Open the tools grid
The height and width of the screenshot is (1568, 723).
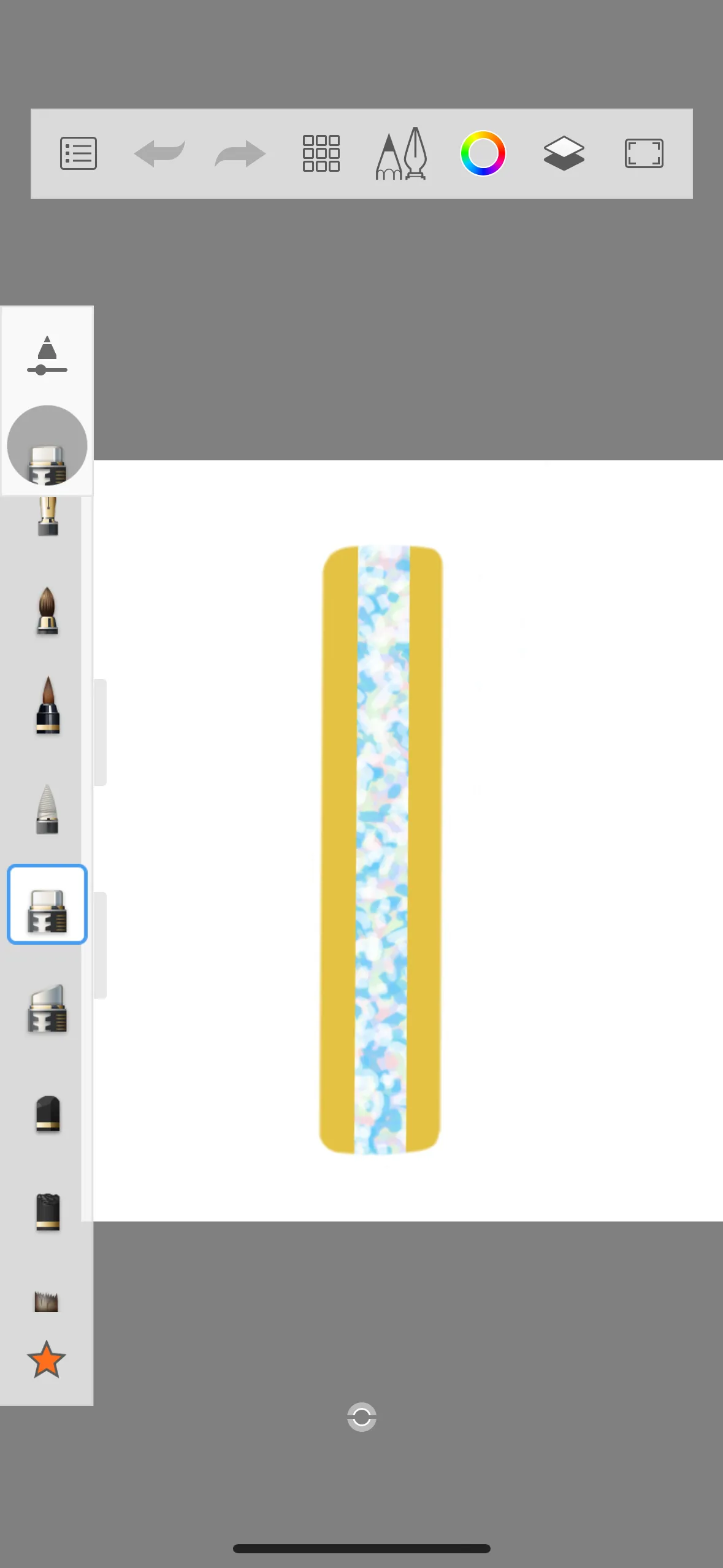click(321, 153)
